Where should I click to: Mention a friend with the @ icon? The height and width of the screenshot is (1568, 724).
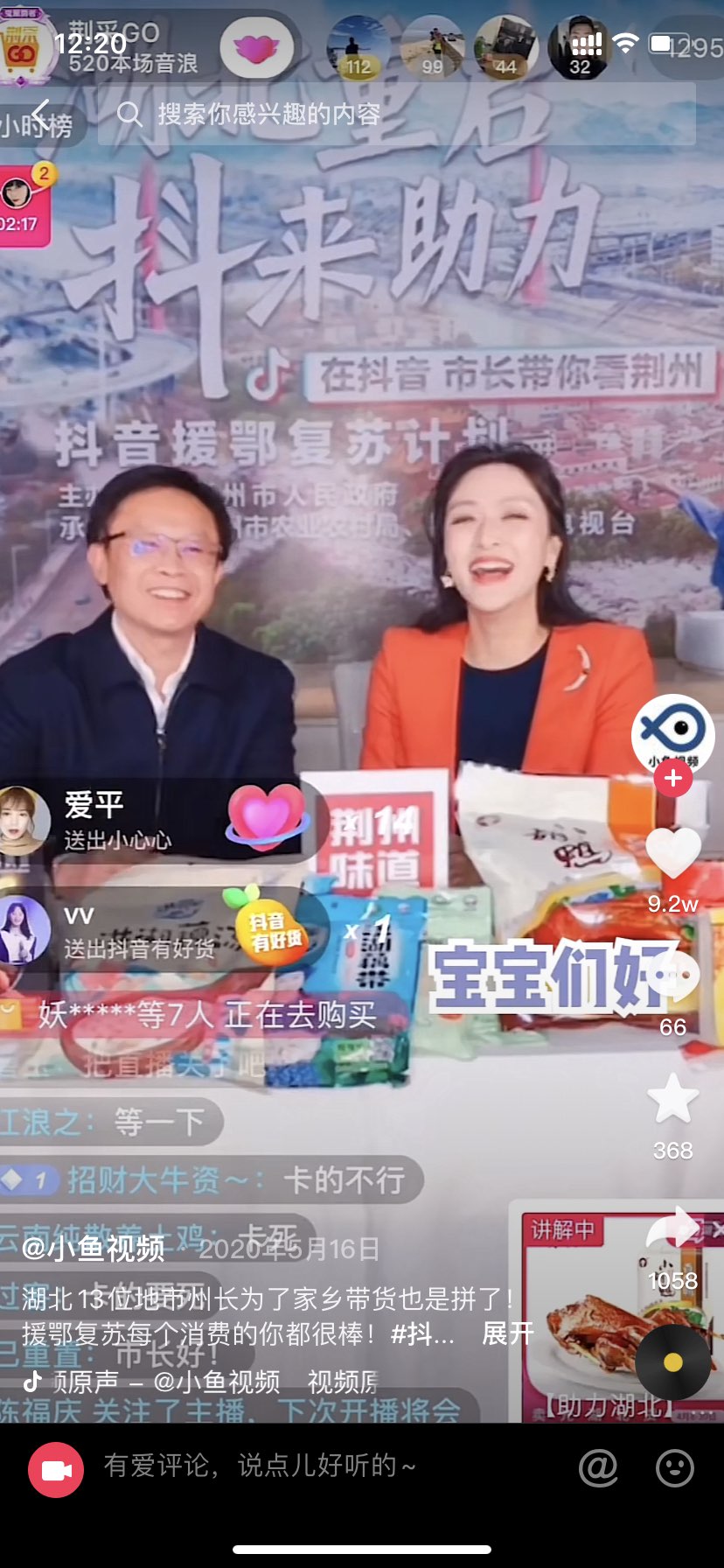click(x=598, y=1467)
